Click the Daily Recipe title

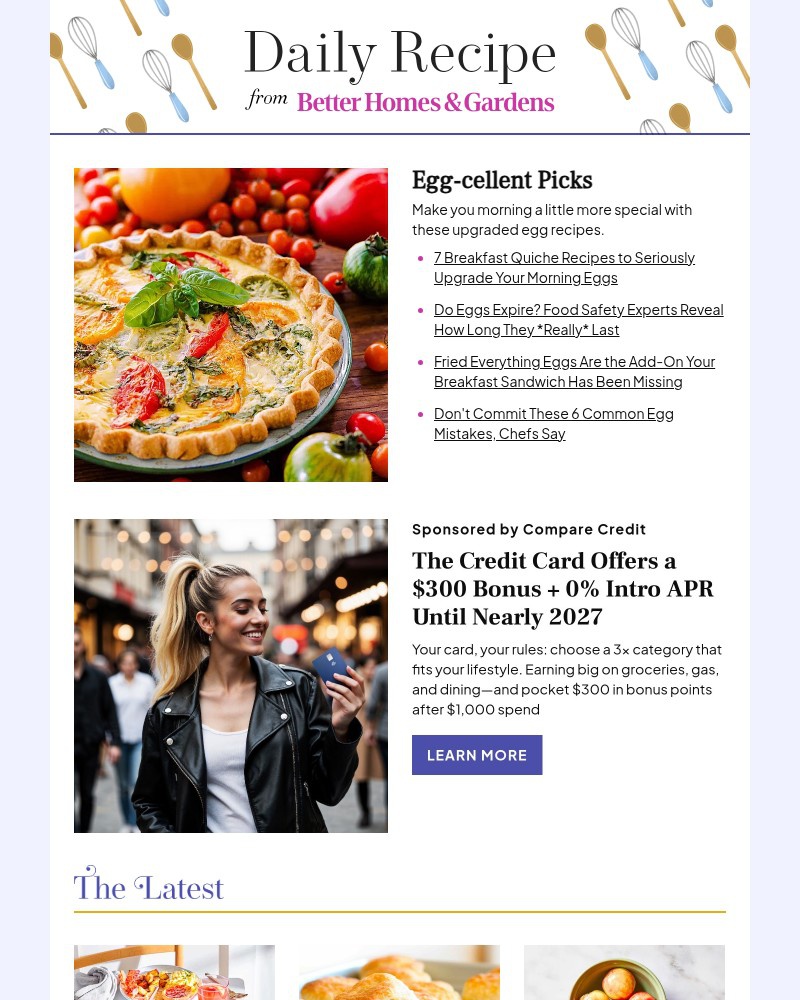[400, 53]
